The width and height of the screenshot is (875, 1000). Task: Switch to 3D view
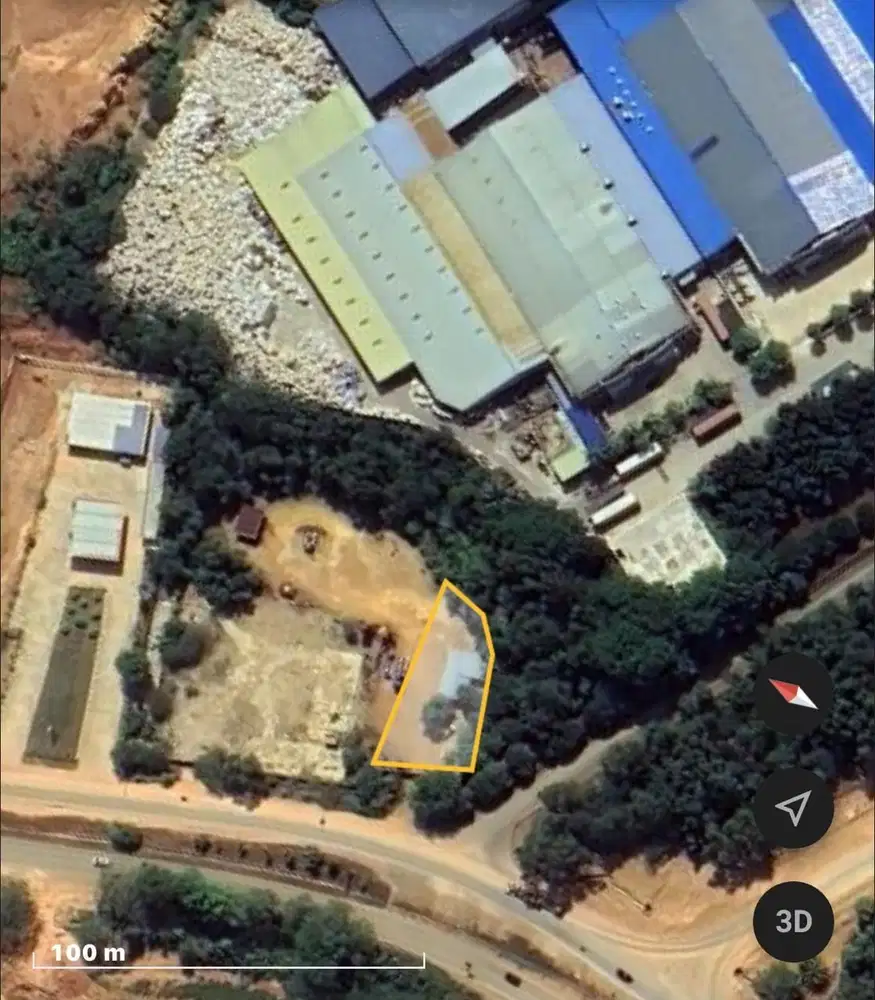point(793,921)
